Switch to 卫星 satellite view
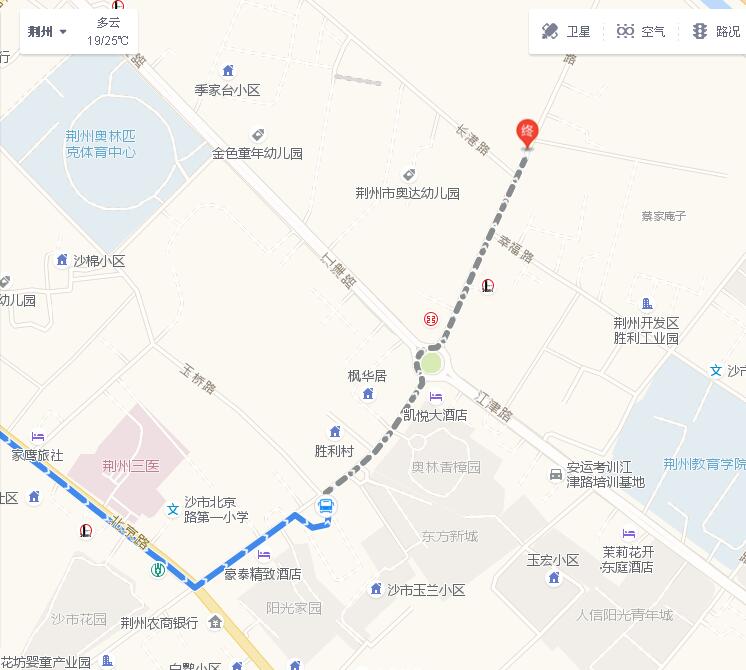Screen dimensions: 746x670 pos(567,31)
